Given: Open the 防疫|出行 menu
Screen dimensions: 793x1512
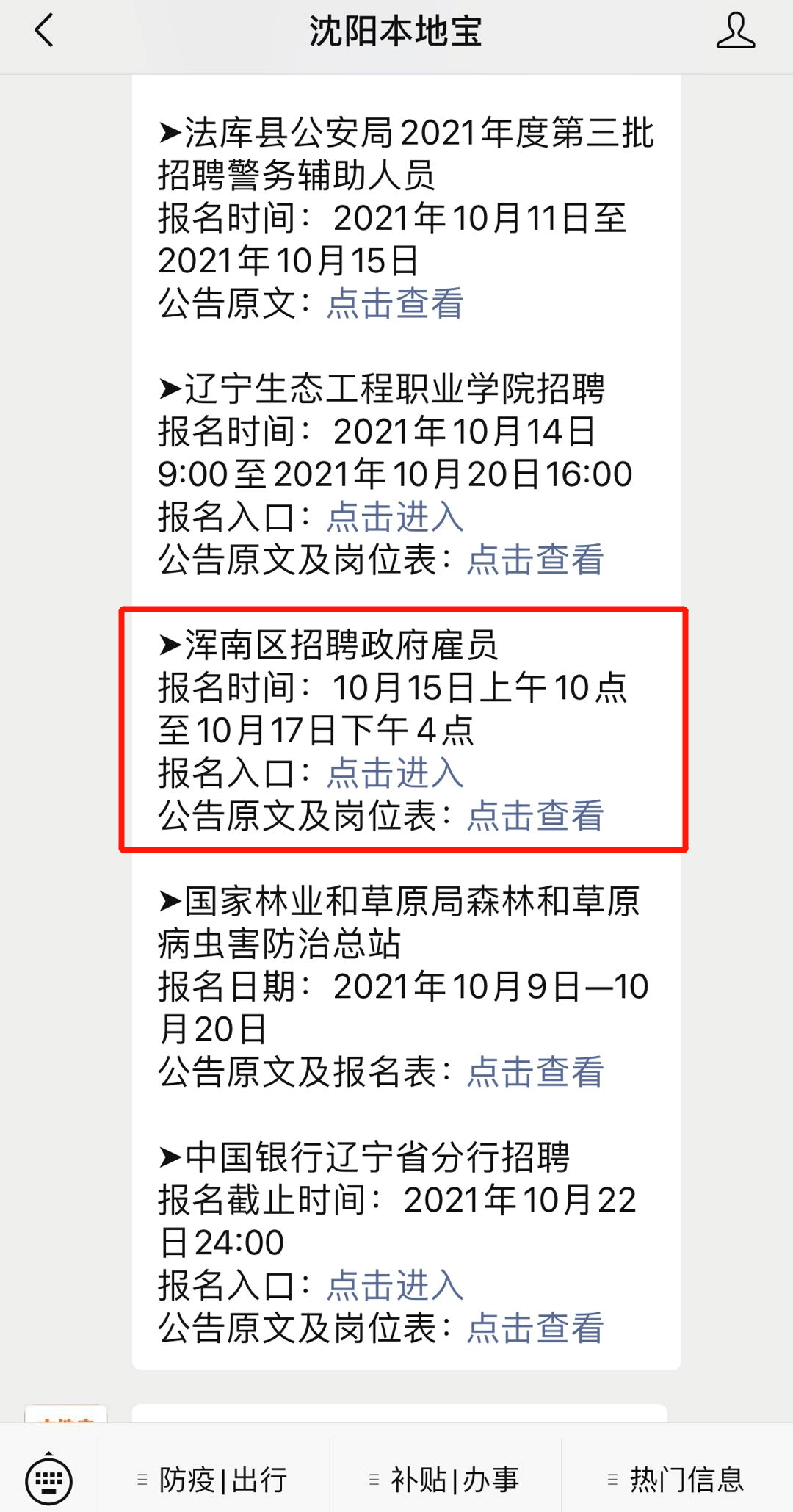Looking at the screenshot, I should 214,1480.
